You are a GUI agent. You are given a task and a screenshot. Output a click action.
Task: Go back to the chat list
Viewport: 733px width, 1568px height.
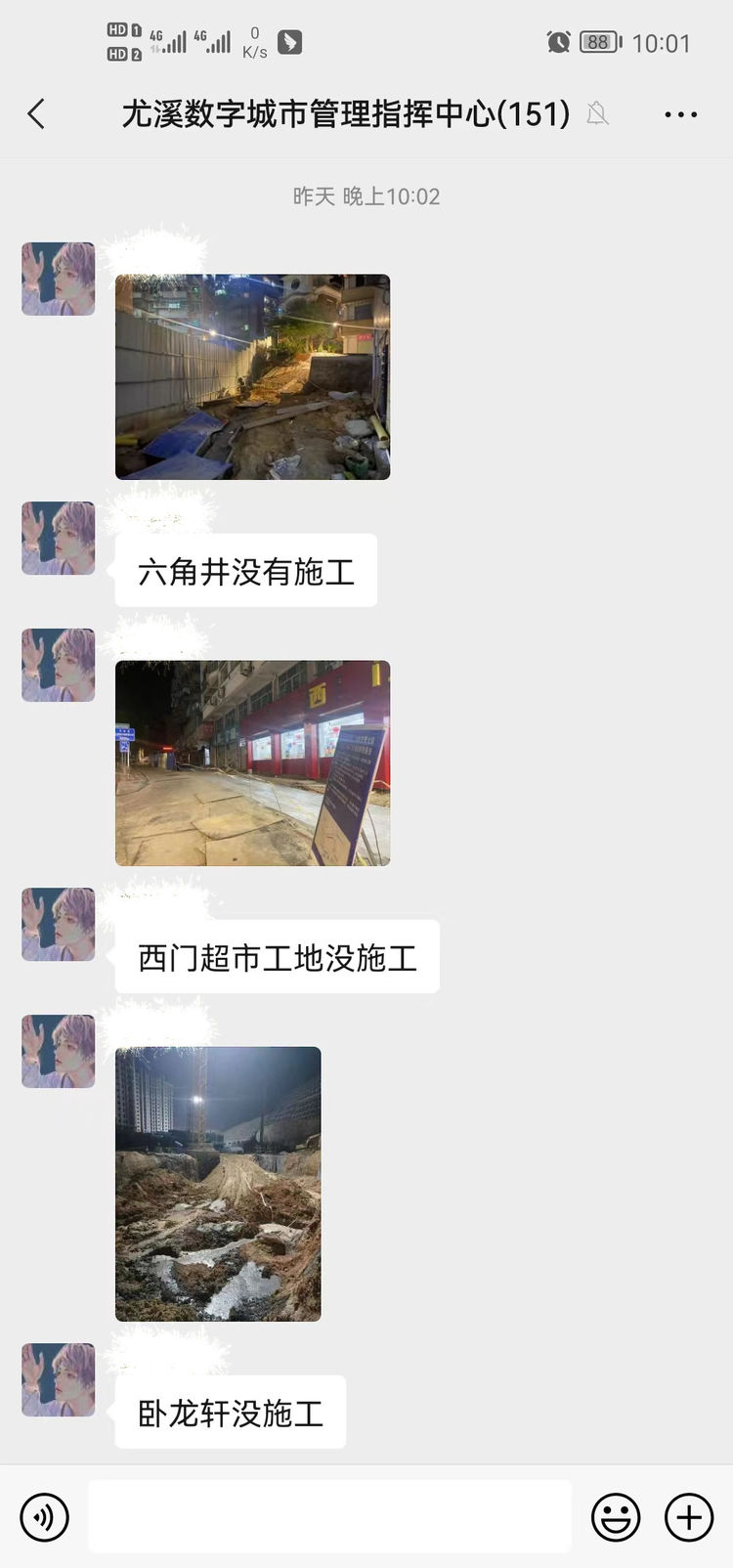click(36, 114)
